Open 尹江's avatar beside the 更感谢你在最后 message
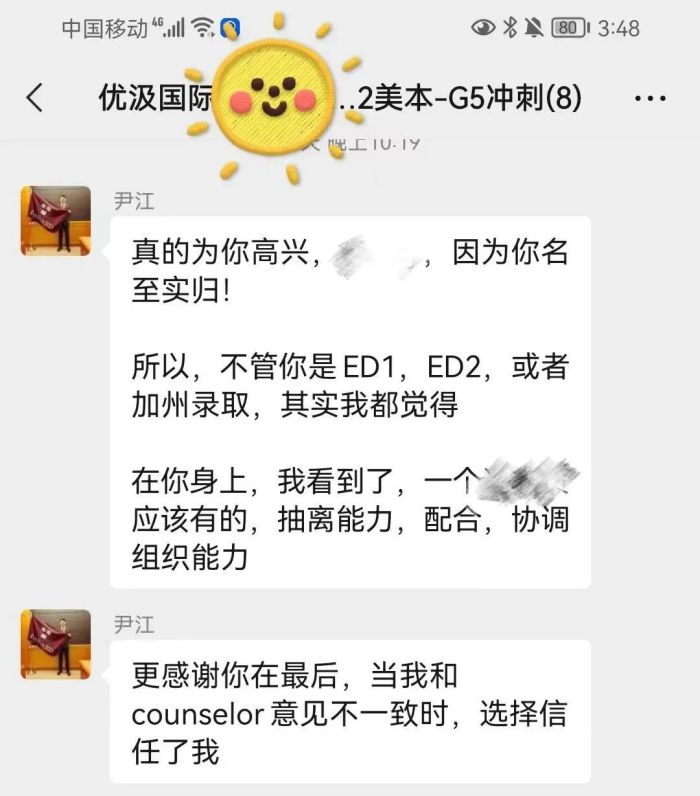Viewport: 700px width, 796px height. click(56, 645)
